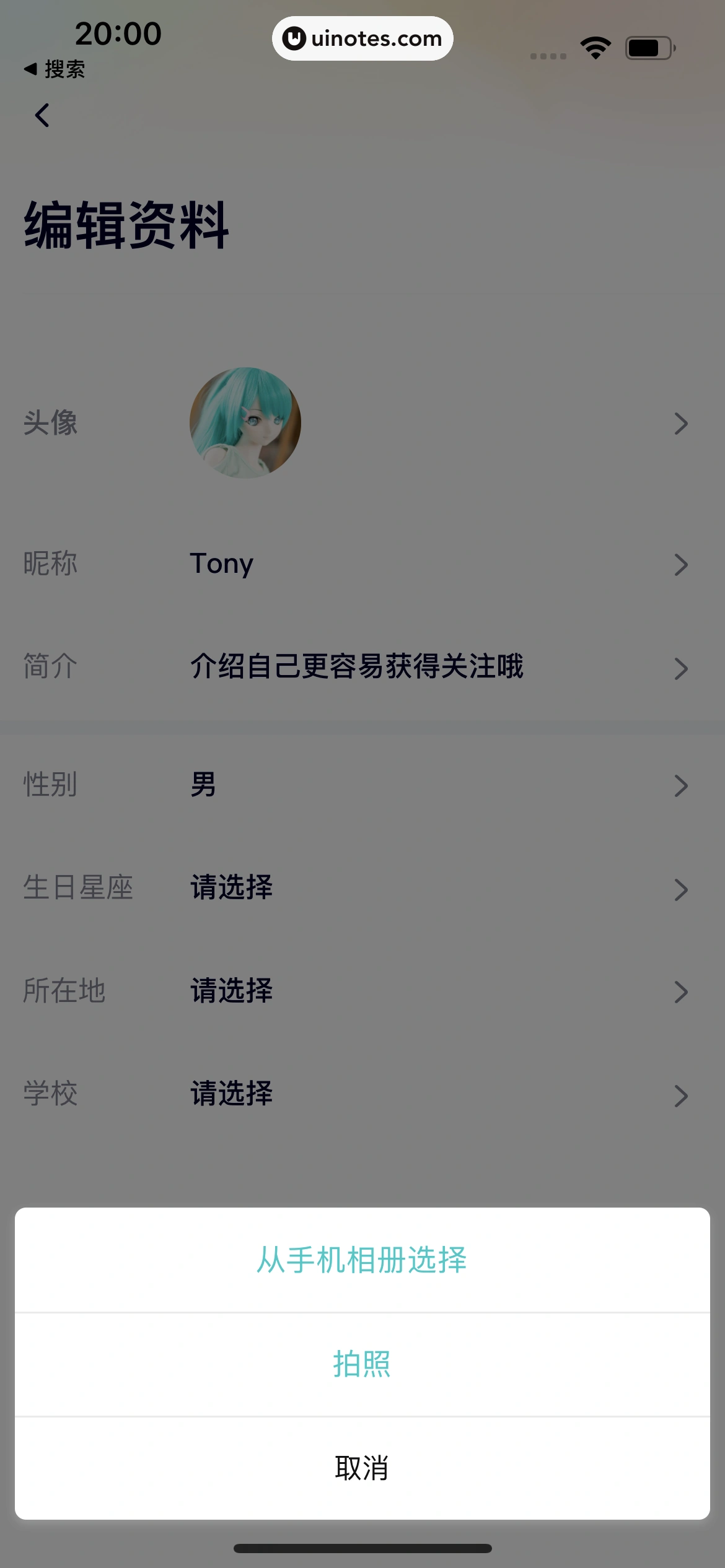The image size is (725, 1568).
Task: Tap the cellular signal dots indicator
Action: 548,56
